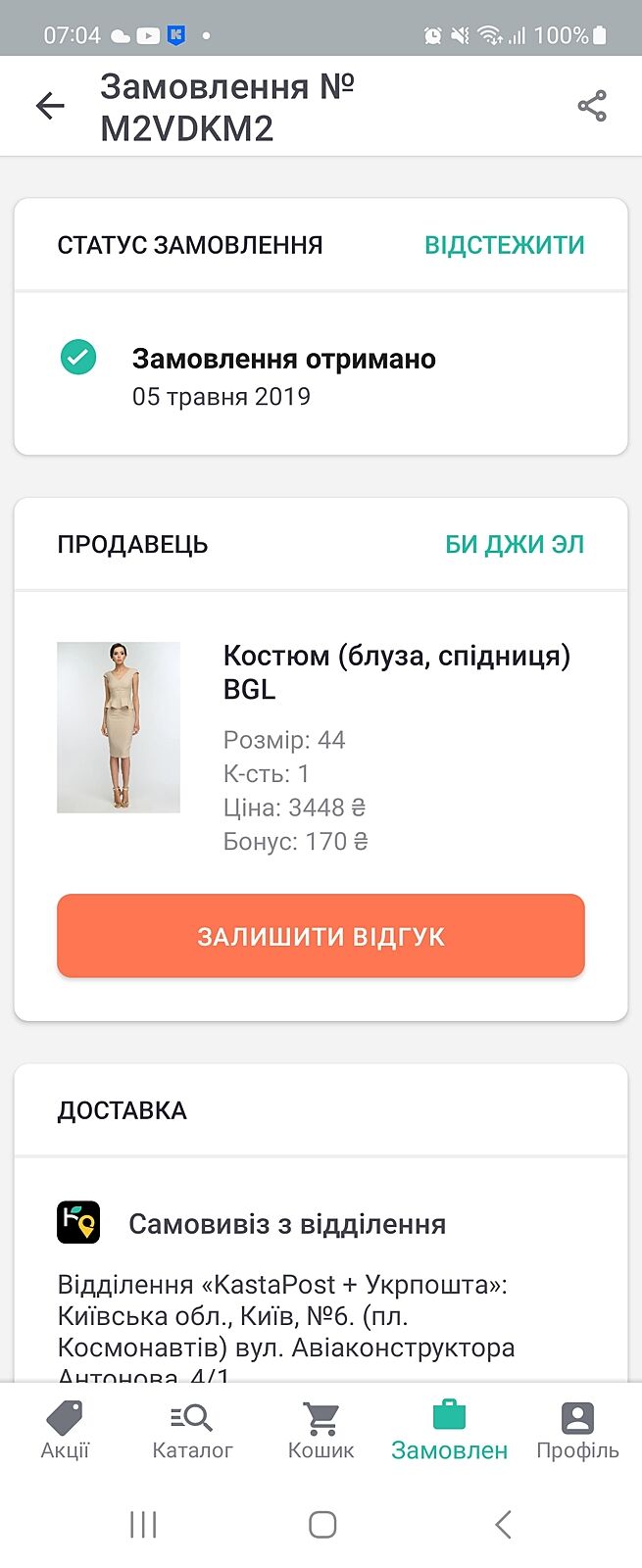The image size is (642, 1568).
Task: Open seller БИ ДЖИ ЭЛ page
Action: [514, 544]
